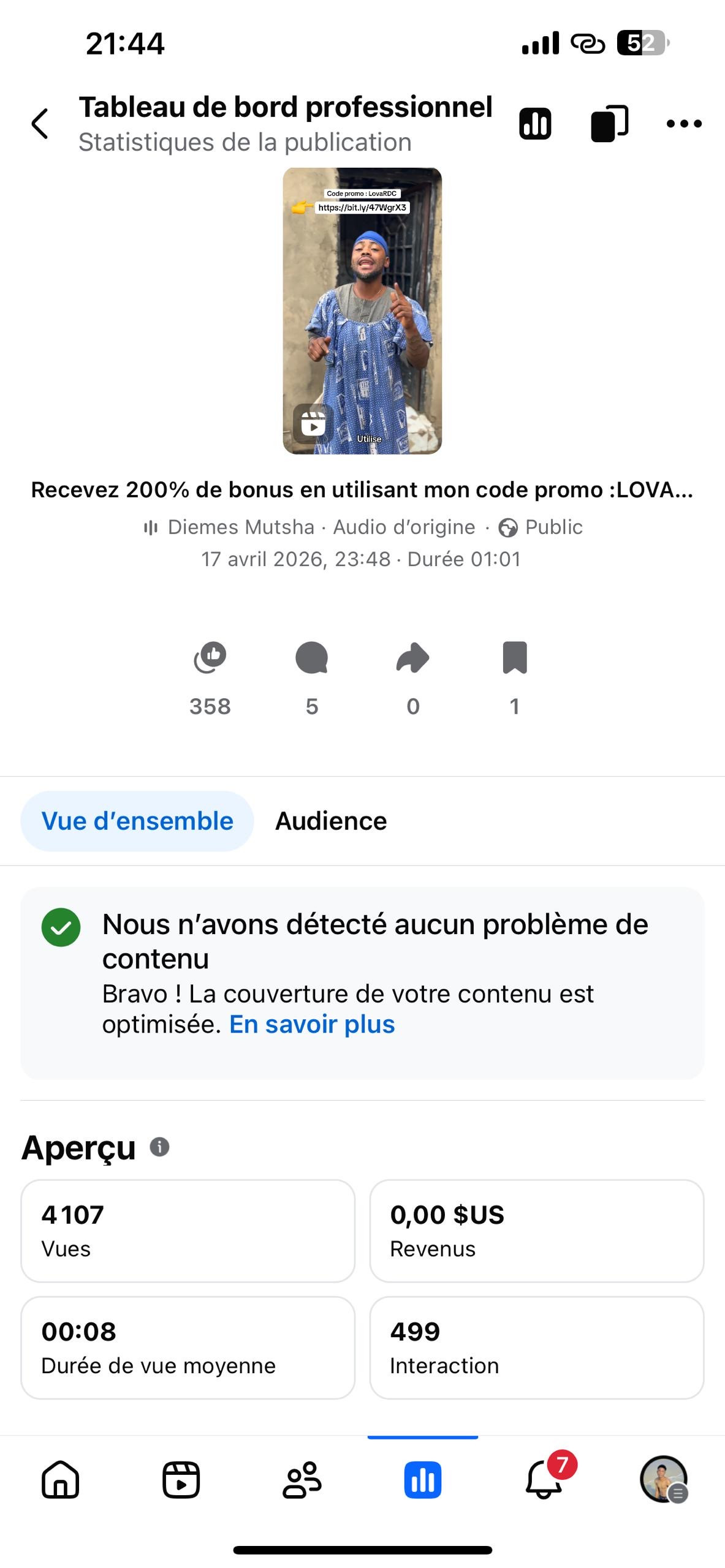
Task: Open the Reels tab in bottom bar
Action: (181, 1480)
